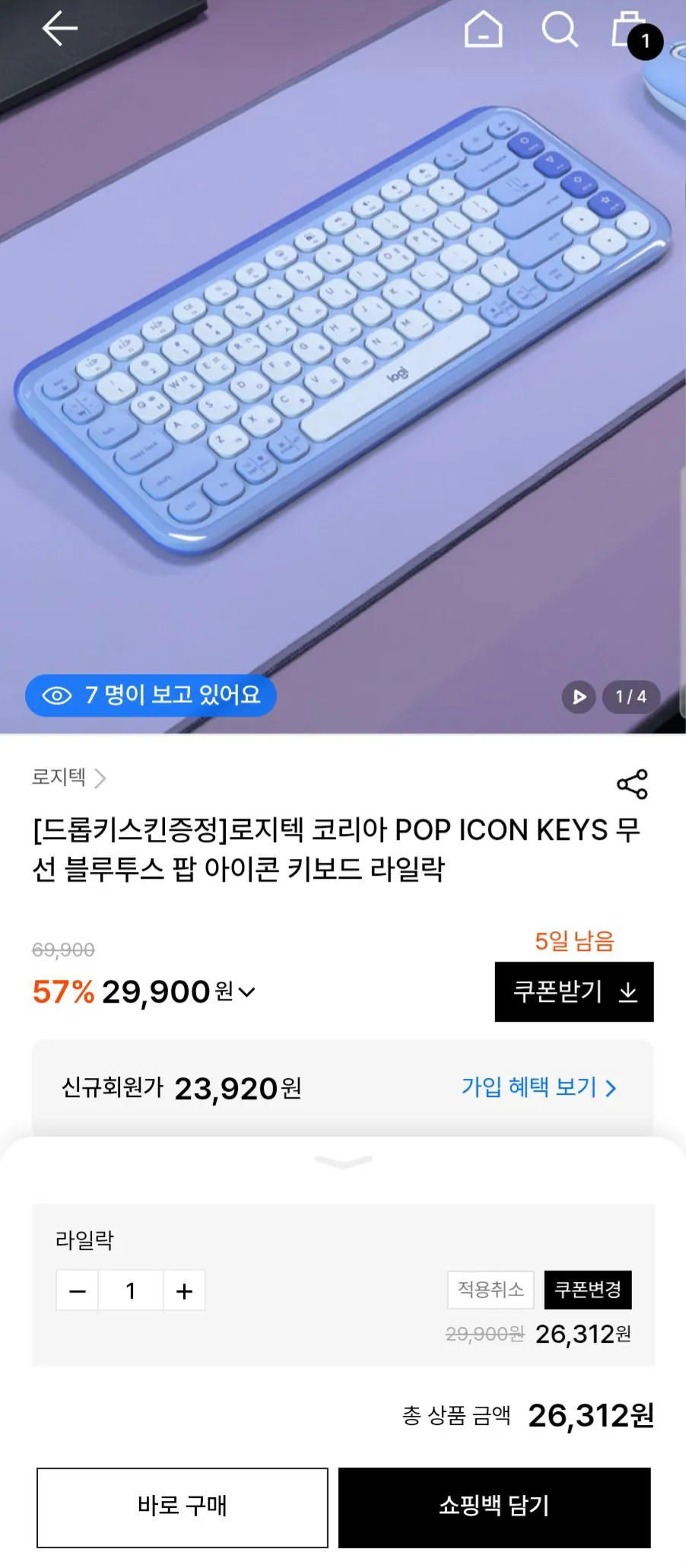Cancel coupon with 적용취소 button

[x=491, y=1290]
